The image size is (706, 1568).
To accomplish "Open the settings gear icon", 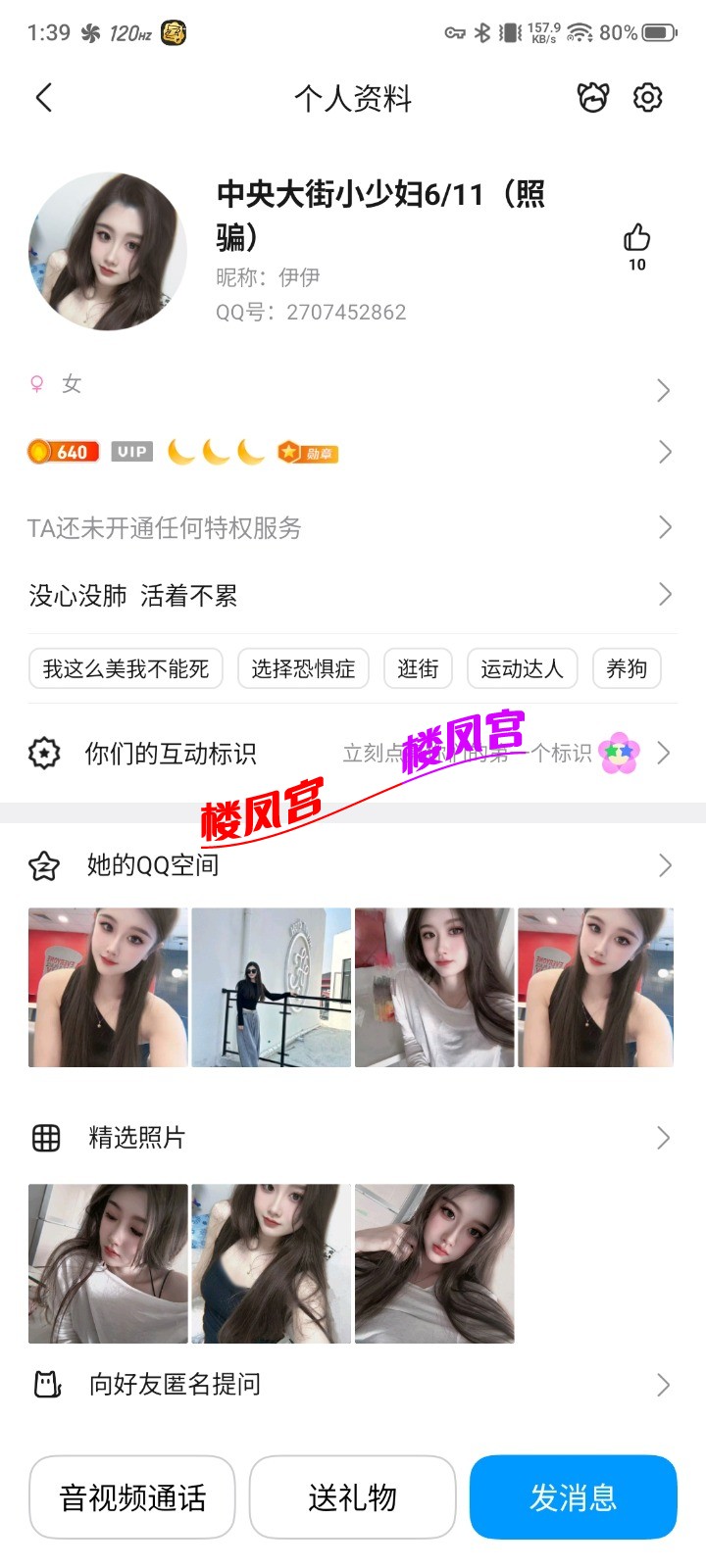I will (x=647, y=98).
